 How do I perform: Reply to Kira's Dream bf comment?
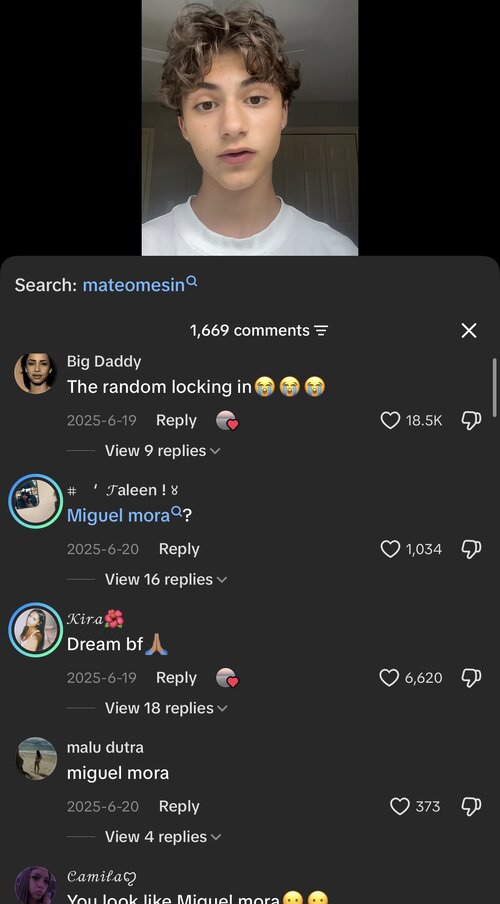176,677
